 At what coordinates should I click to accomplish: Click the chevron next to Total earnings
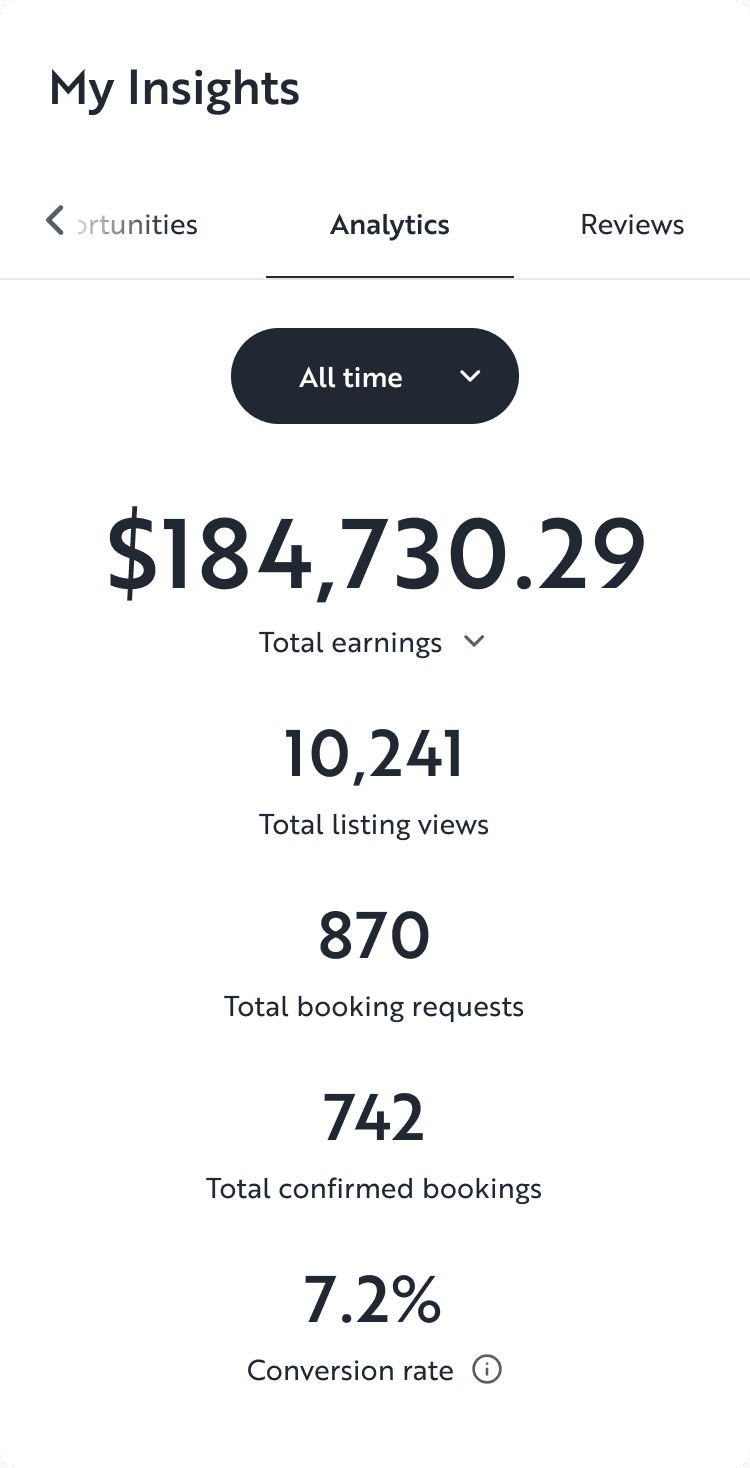pyautogui.click(x=475, y=642)
